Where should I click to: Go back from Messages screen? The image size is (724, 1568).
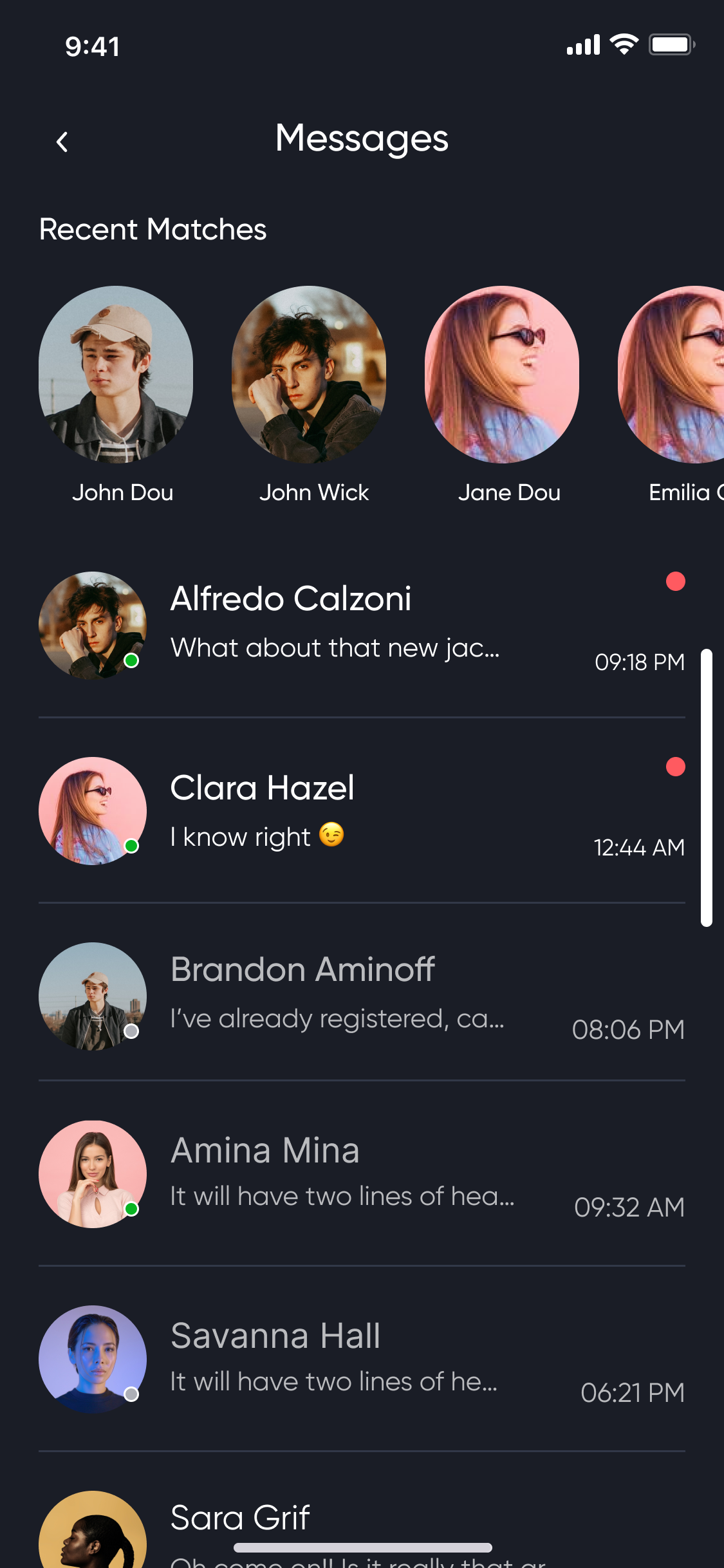pos(62,142)
